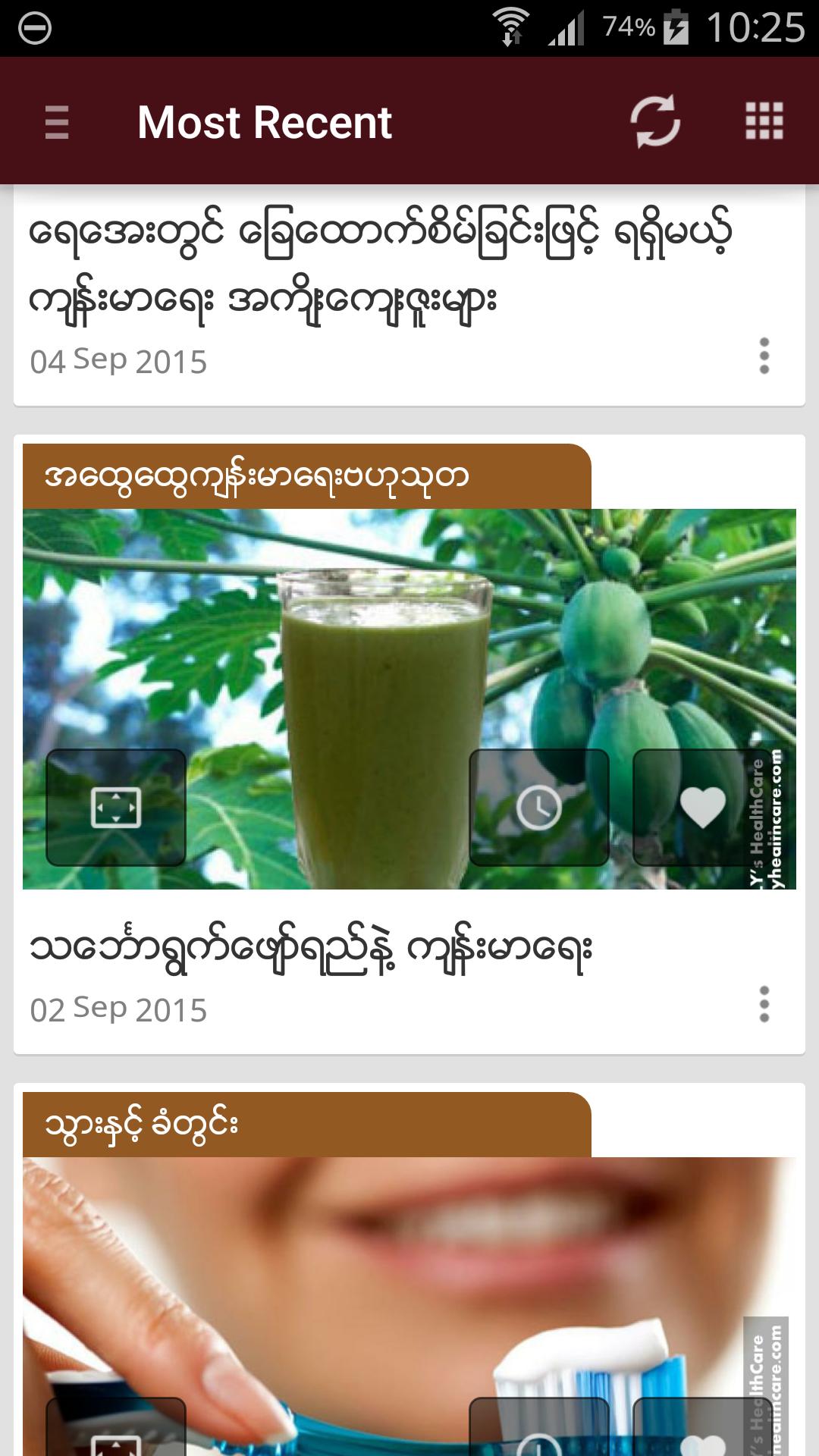Click the 02 Sep 2015 date text
The height and width of the screenshot is (1456, 819).
[118, 1009]
